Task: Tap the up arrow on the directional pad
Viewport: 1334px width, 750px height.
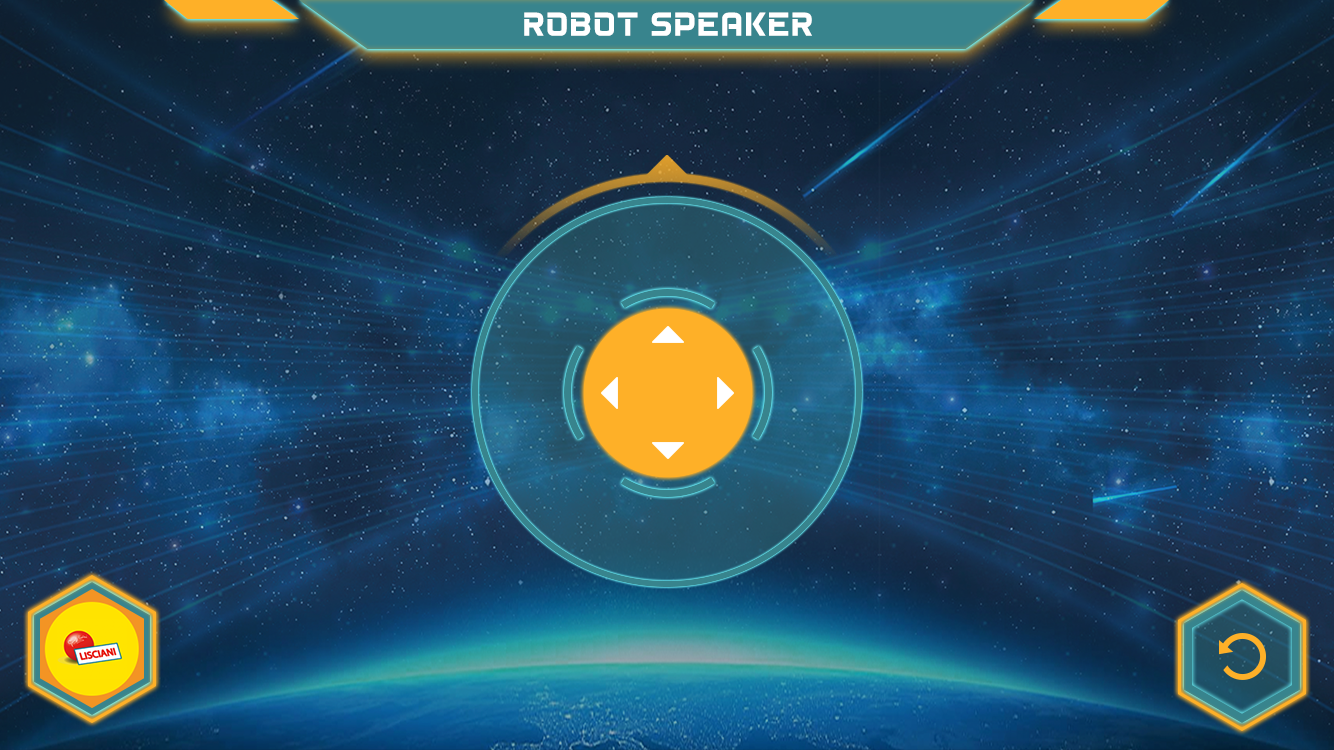Action: click(667, 335)
